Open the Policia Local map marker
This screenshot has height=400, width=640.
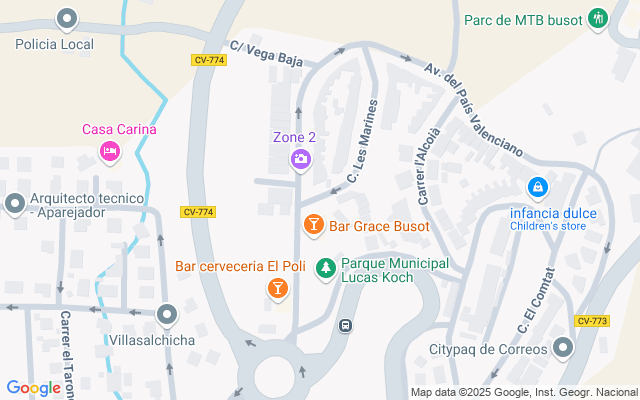tap(67, 19)
